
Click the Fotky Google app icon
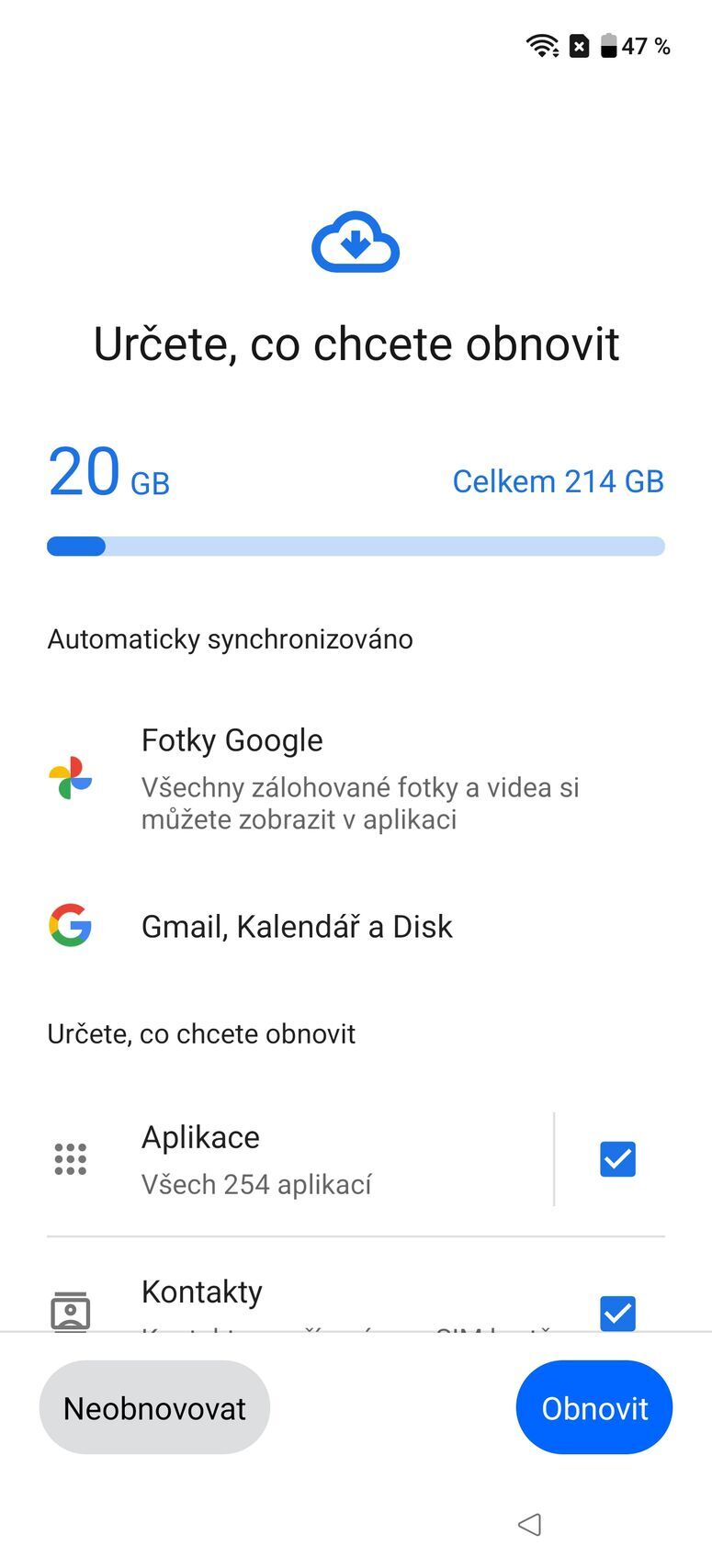[70, 780]
